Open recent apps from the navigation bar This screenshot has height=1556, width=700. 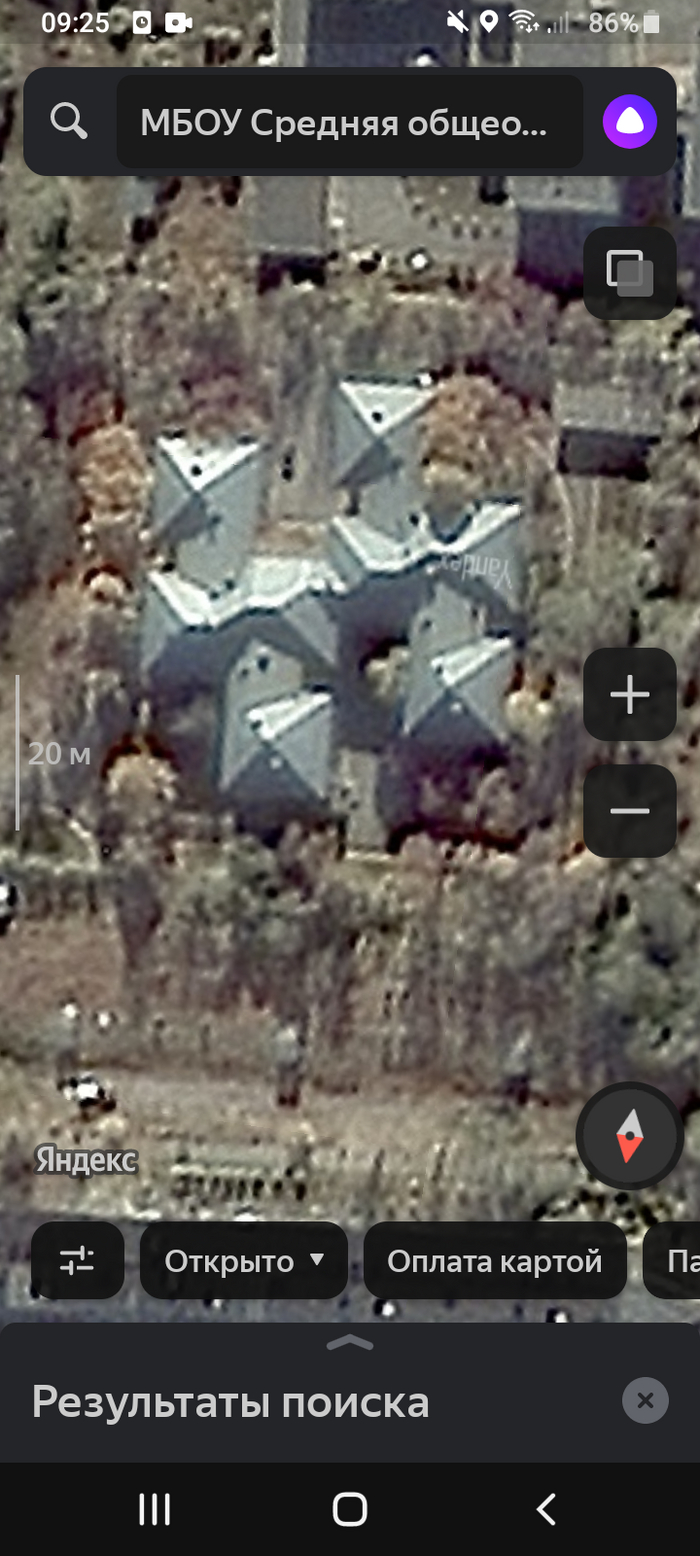pos(154,1509)
